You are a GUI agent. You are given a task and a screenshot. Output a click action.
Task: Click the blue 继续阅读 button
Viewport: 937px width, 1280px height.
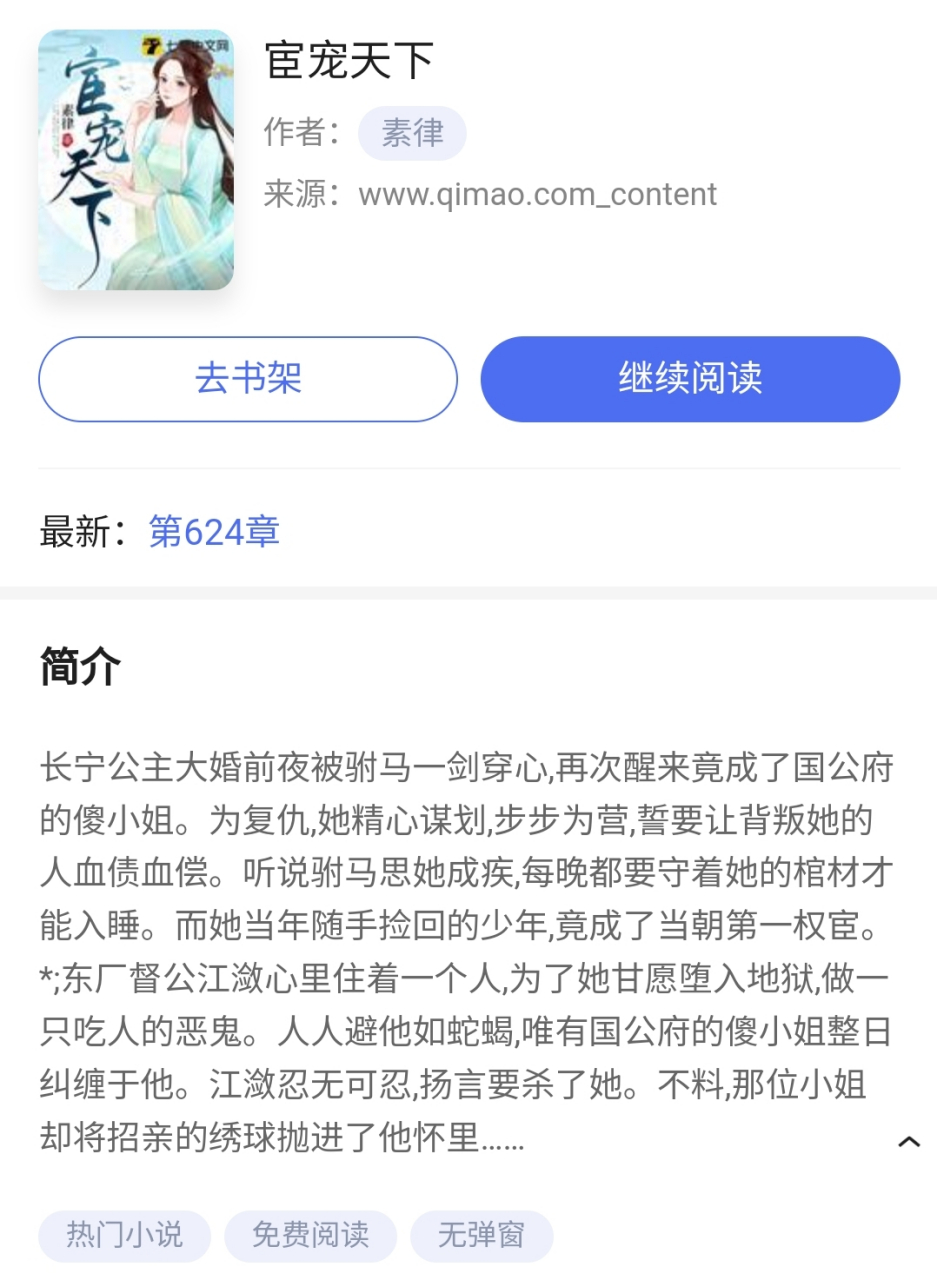(x=689, y=379)
